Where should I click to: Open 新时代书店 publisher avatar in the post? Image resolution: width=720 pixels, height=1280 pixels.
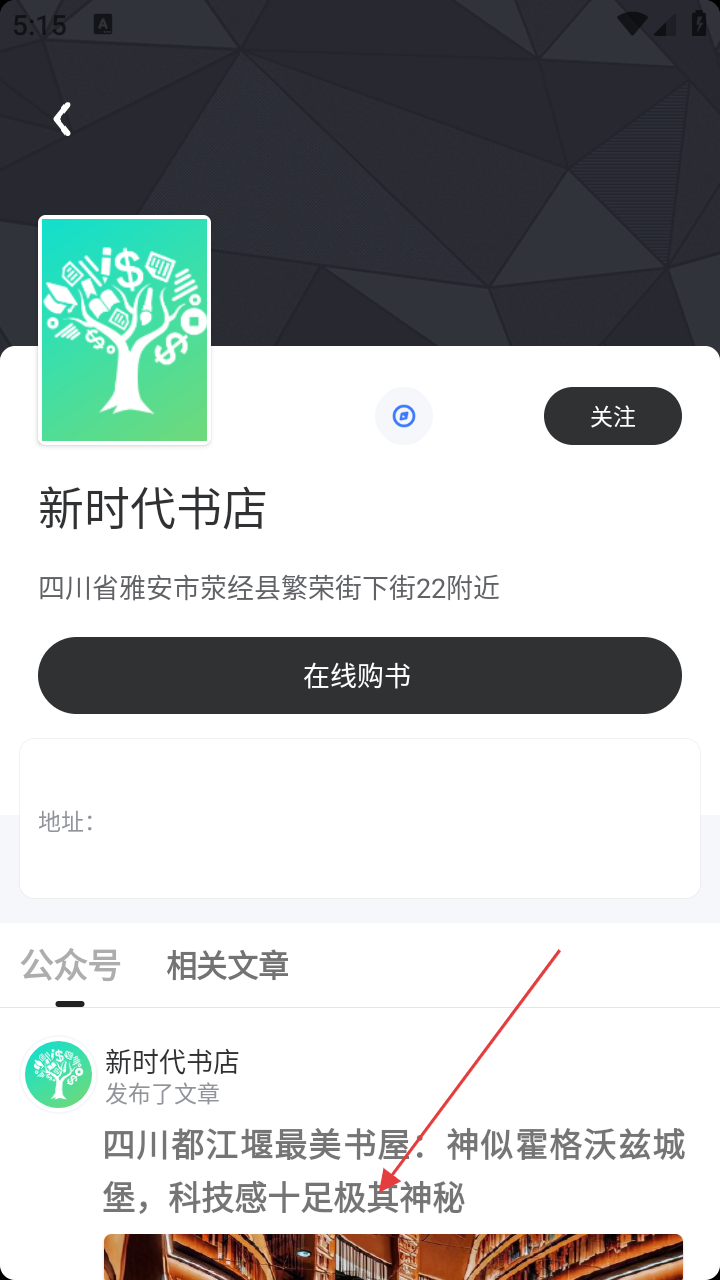click(x=58, y=1075)
